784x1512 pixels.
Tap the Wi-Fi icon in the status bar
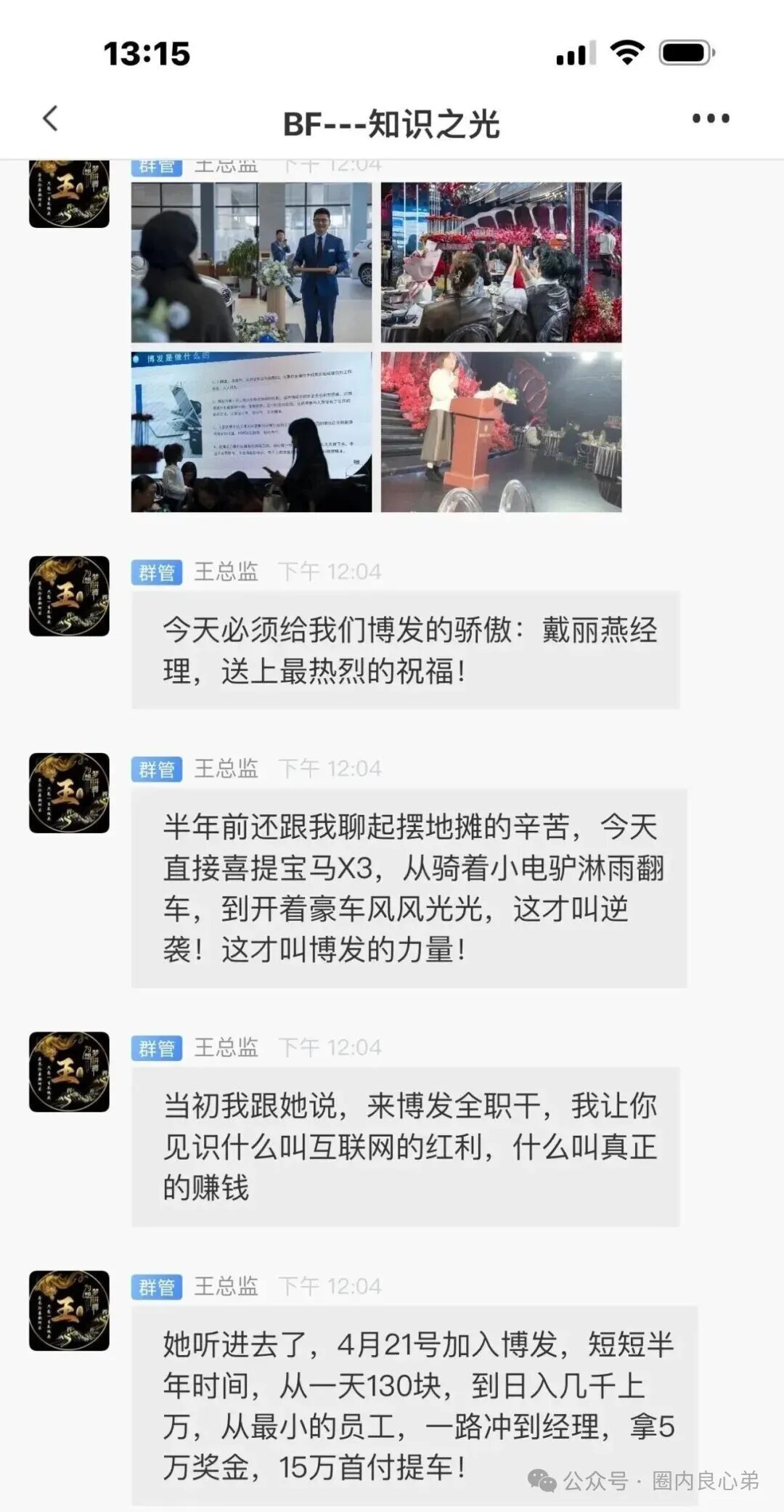626,52
